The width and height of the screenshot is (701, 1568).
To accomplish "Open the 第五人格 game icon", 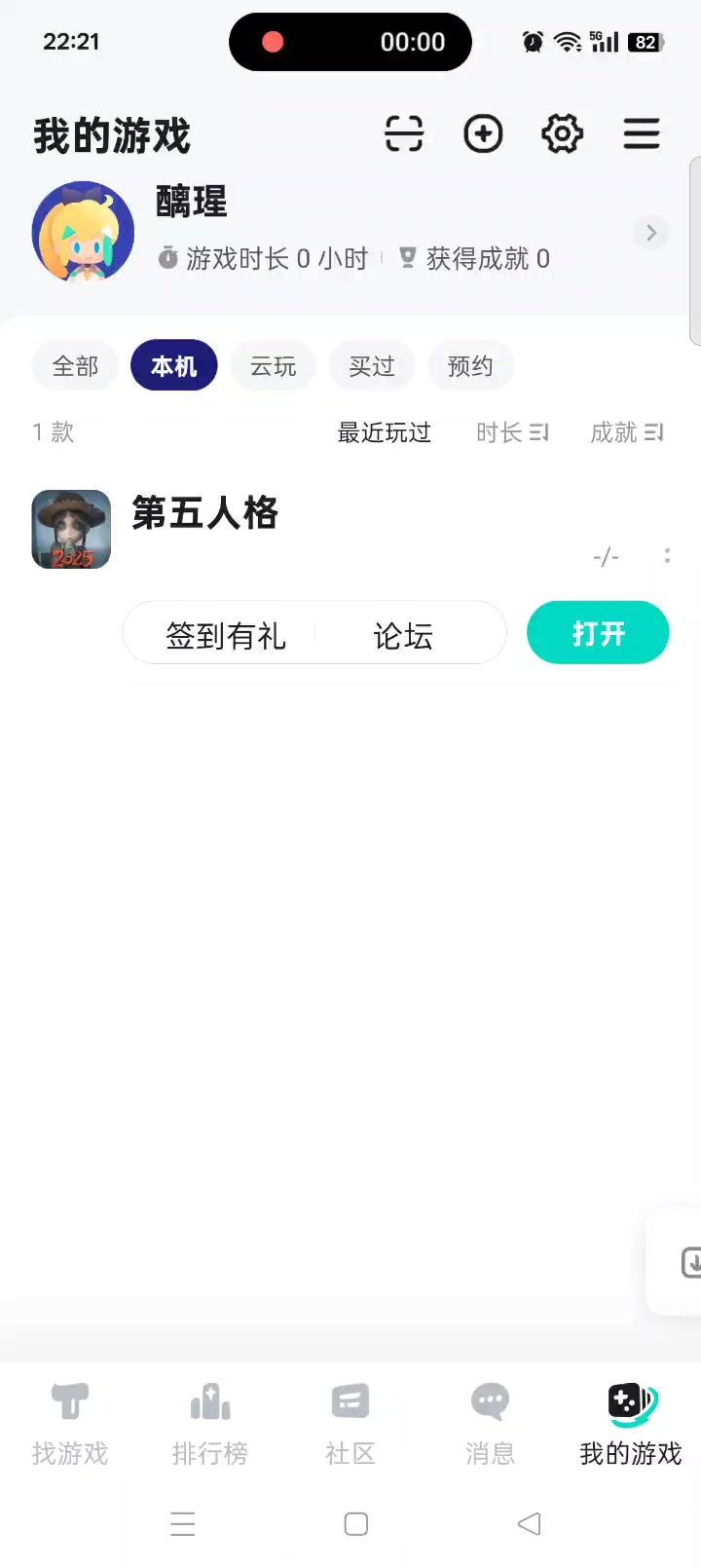I will 71,529.
